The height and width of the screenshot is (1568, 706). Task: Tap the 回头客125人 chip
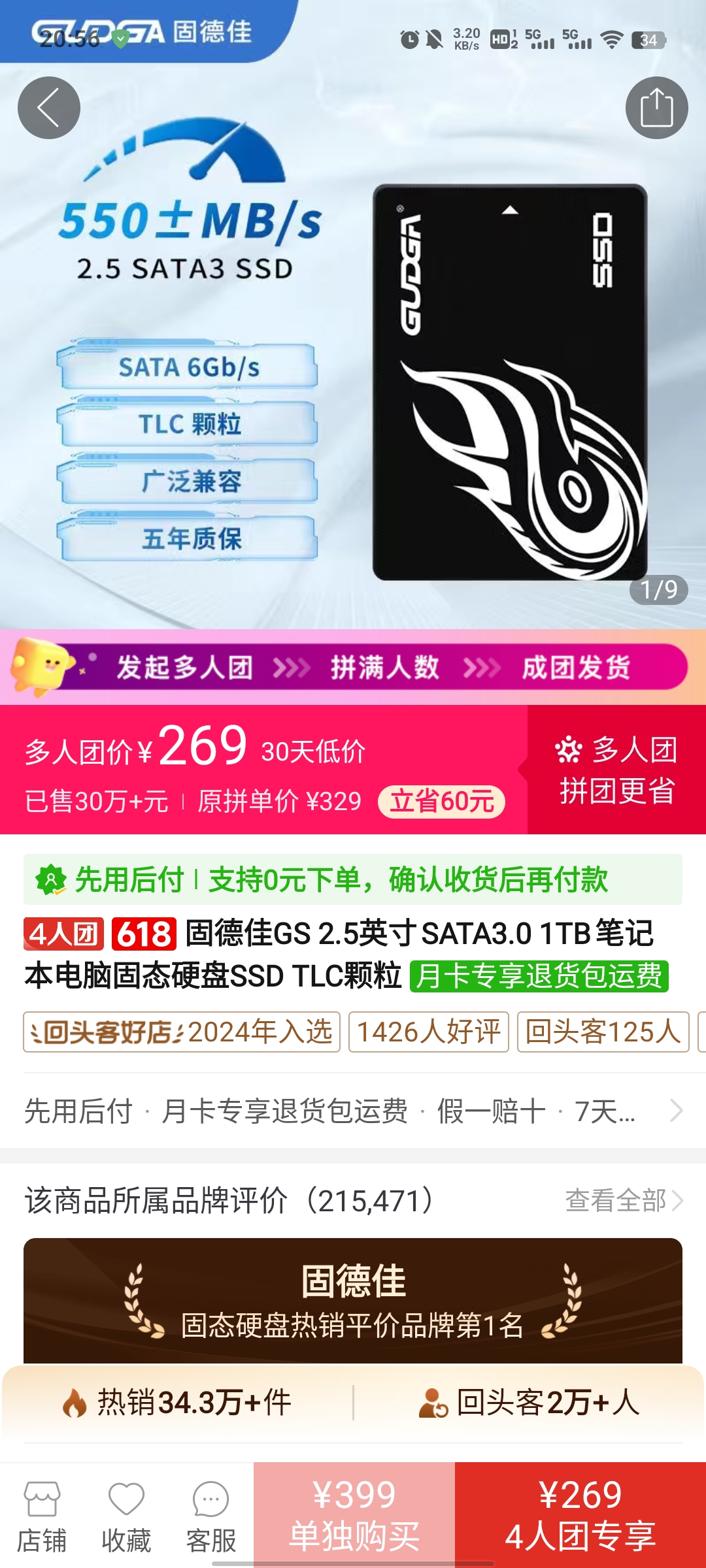[x=603, y=1032]
